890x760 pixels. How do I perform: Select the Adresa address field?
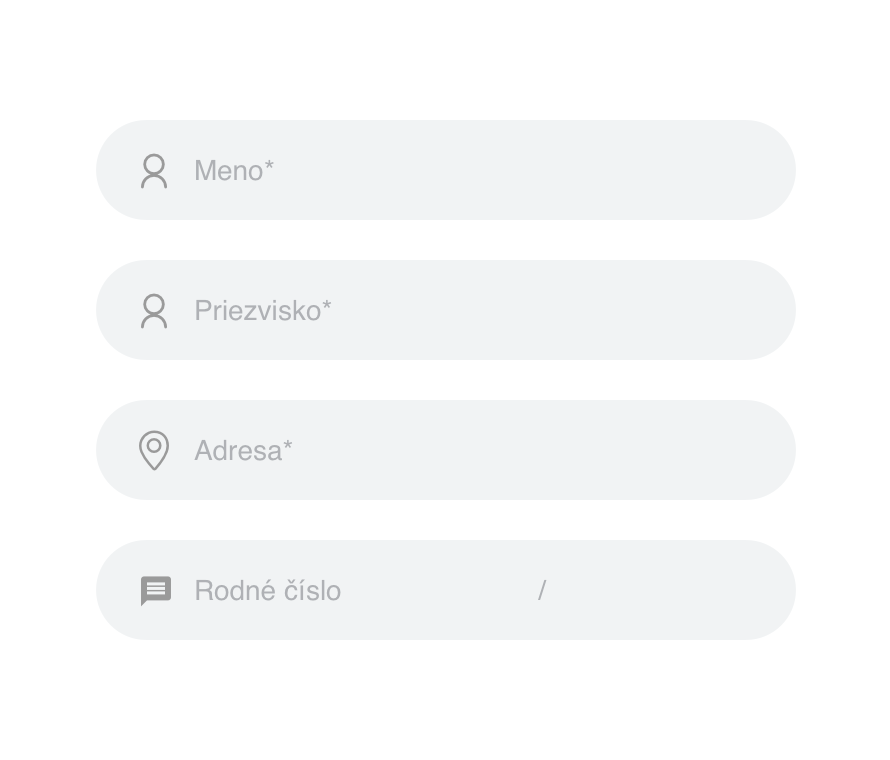[x=445, y=450]
